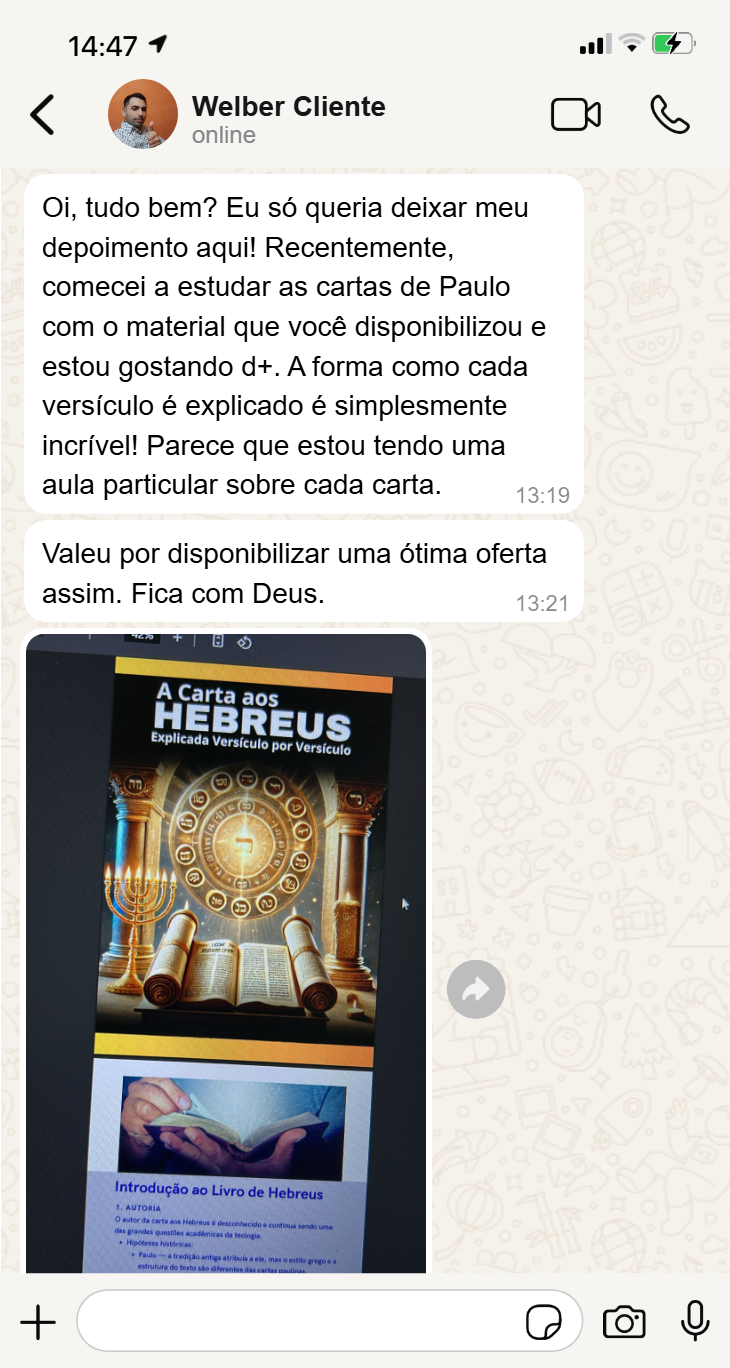The width and height of the screenshot is (730, 1368).
Task: Open the camera to take a photo
Action: point(624,1322)
